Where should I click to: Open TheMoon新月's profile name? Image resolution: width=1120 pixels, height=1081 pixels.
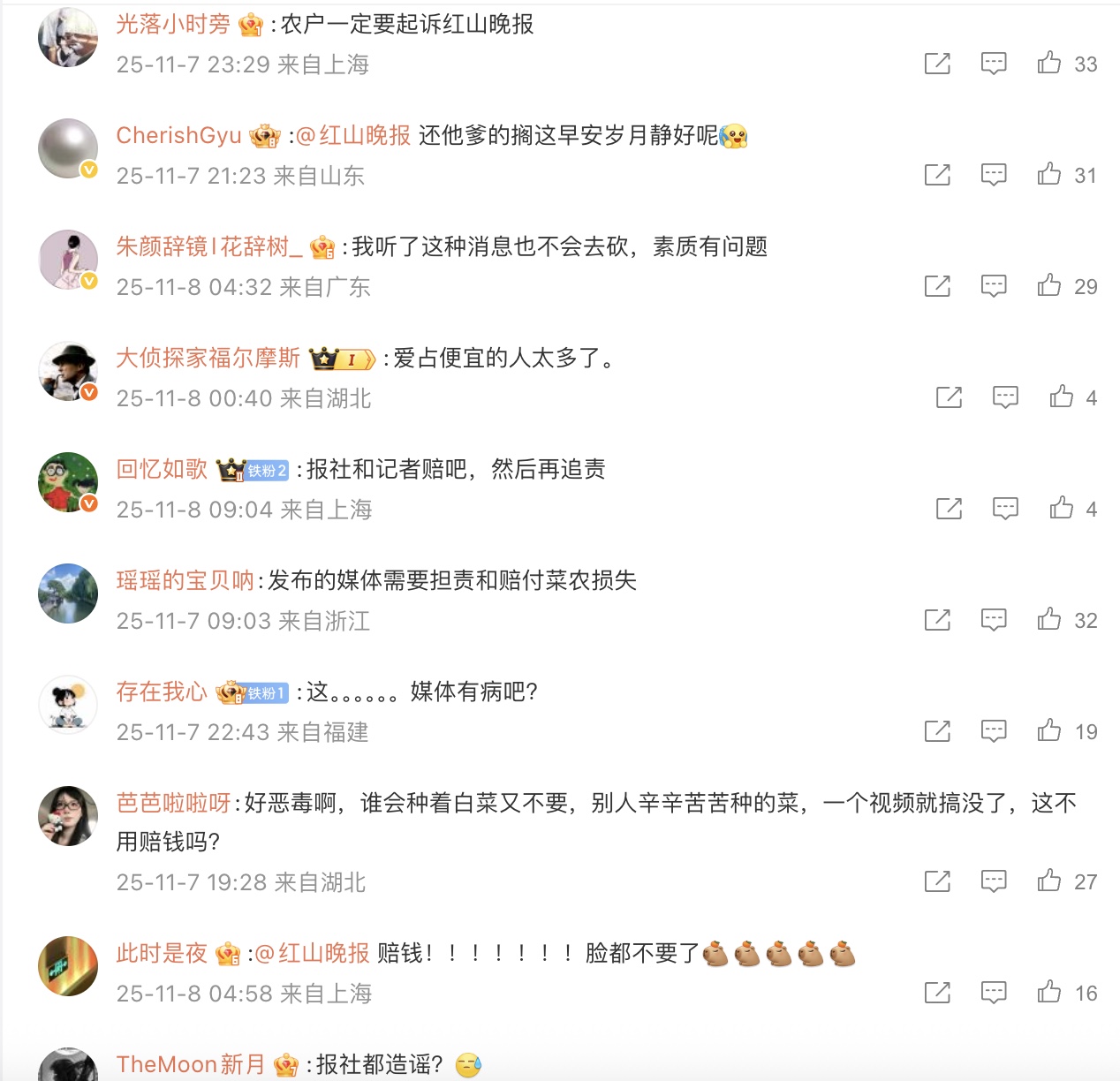tap(191, 1064)
